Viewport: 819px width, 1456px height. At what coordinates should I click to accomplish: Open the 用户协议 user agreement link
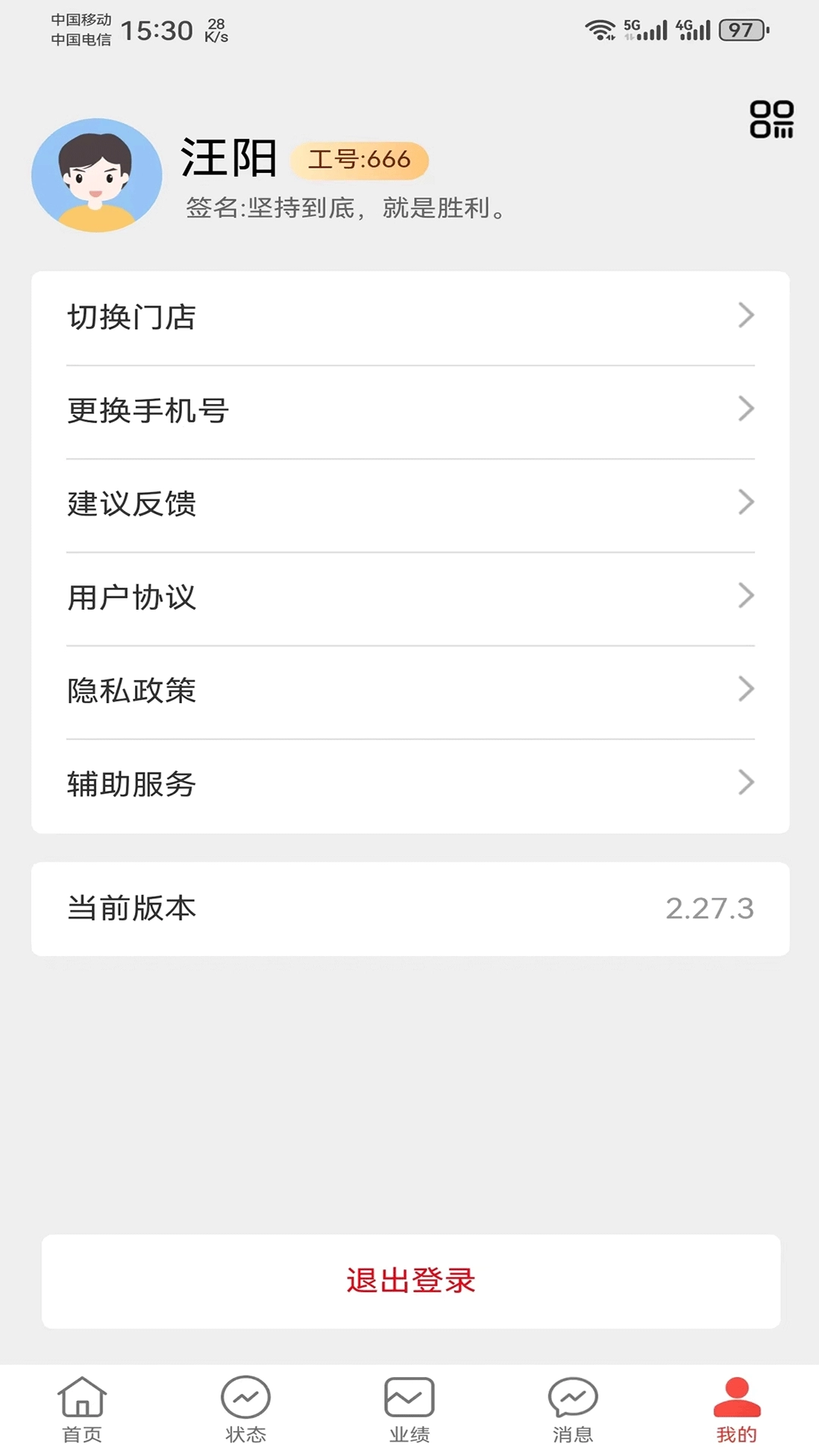point(409,598)
